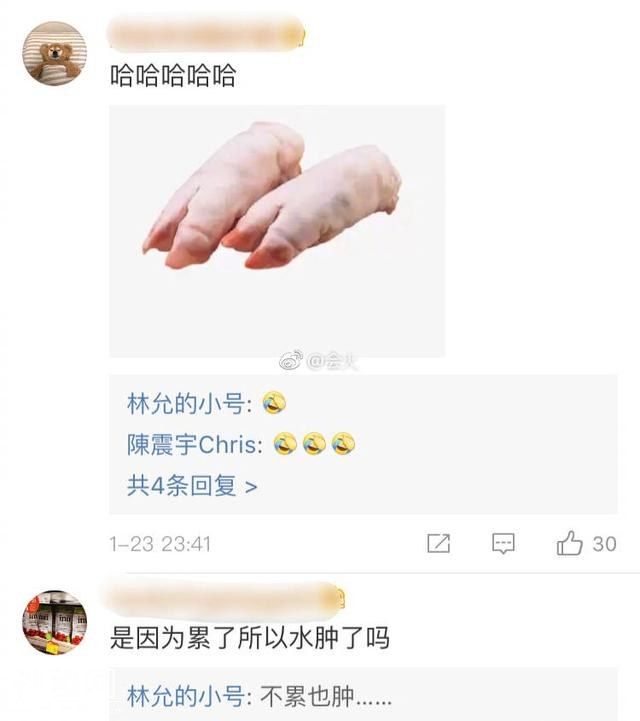The image size is (640, 721).
Task: Open 林允的小号 profile in 不累也肿 reply
Action: click(184, 695)
